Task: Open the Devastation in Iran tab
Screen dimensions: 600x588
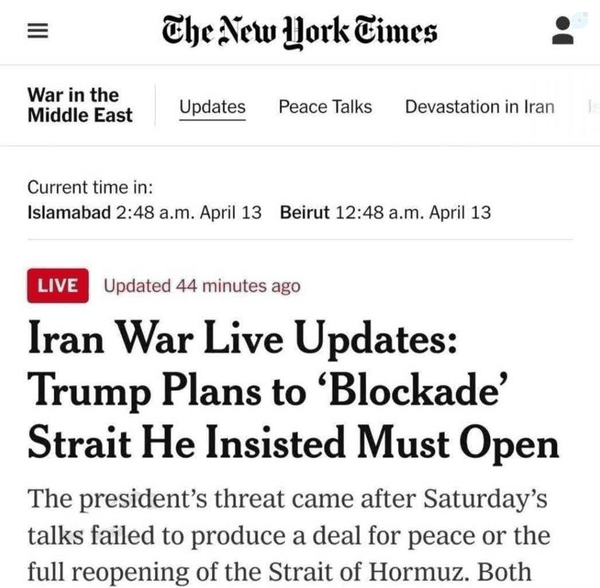Action: click(480, 107)
